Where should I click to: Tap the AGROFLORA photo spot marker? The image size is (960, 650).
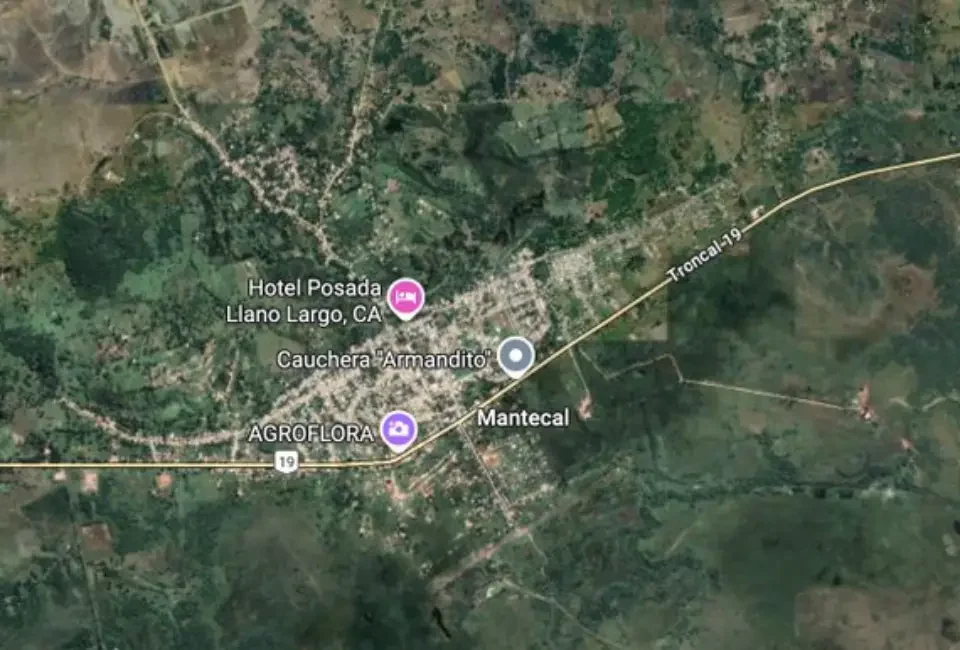[398, 430]
